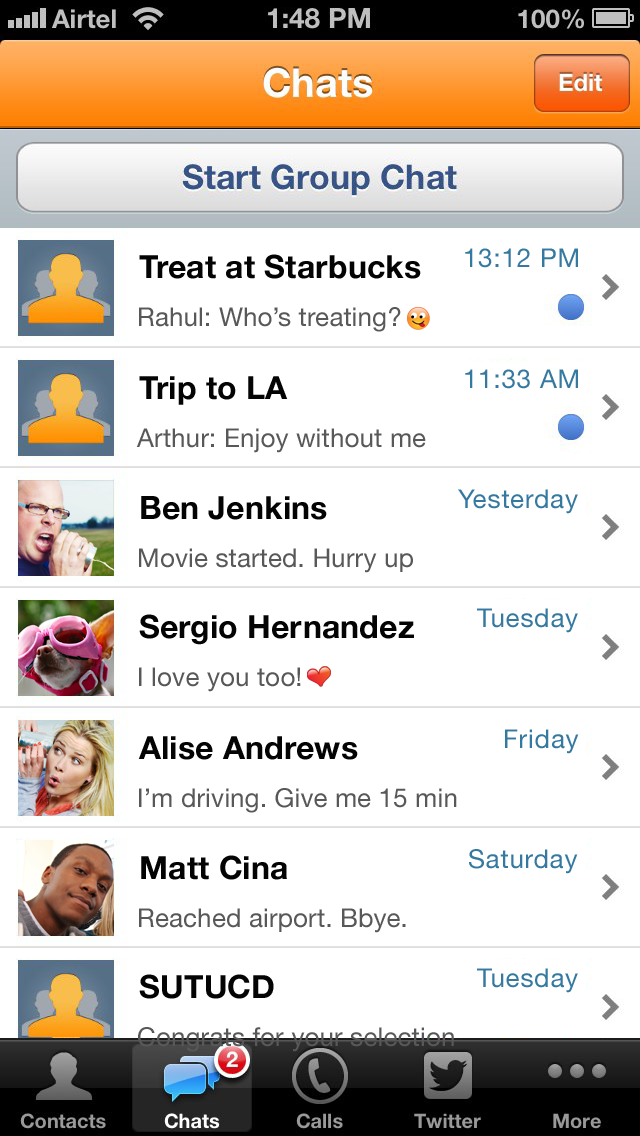Open the chat with Sergio Hernandez
640x1136 pixels.
[320, 648]
